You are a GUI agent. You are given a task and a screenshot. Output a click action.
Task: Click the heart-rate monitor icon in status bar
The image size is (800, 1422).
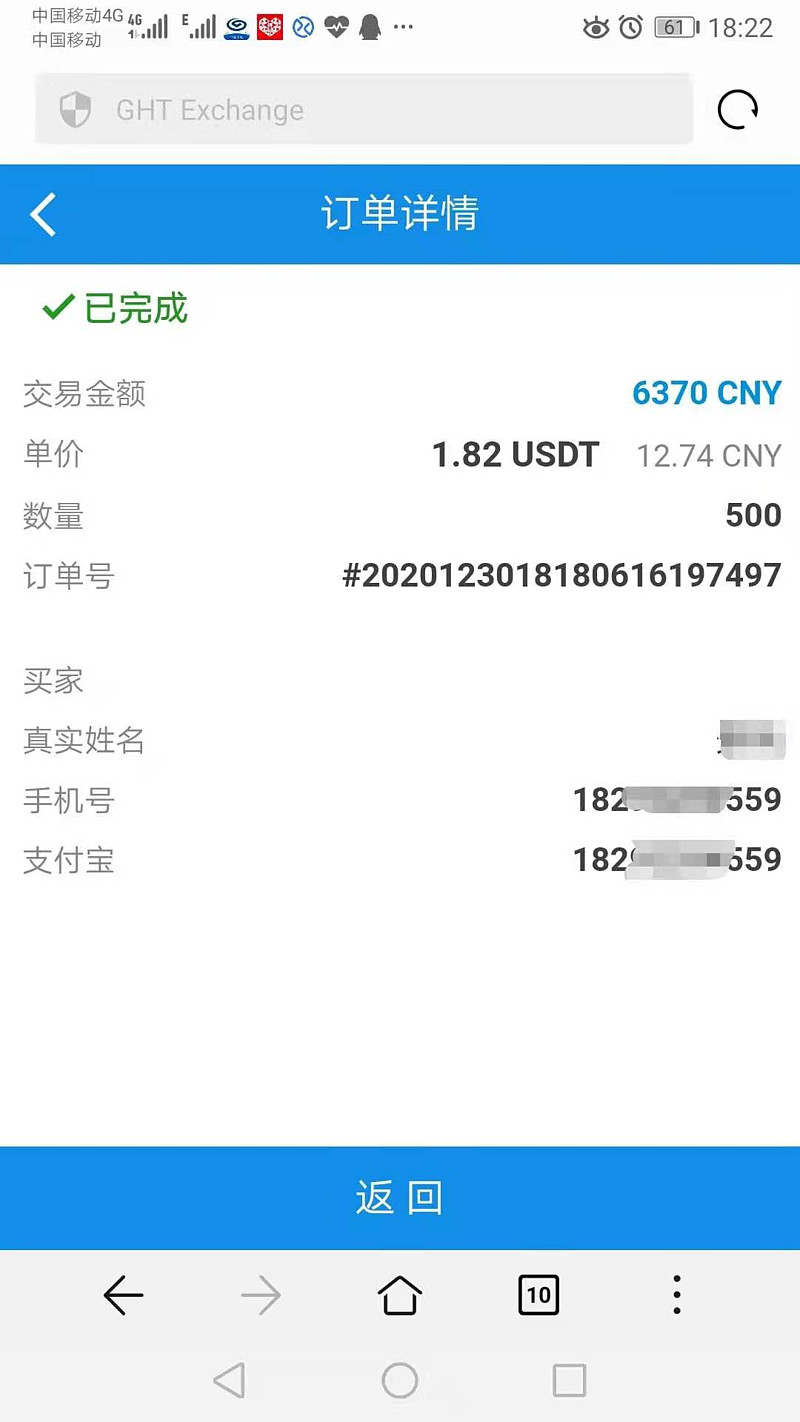point(337,27)
